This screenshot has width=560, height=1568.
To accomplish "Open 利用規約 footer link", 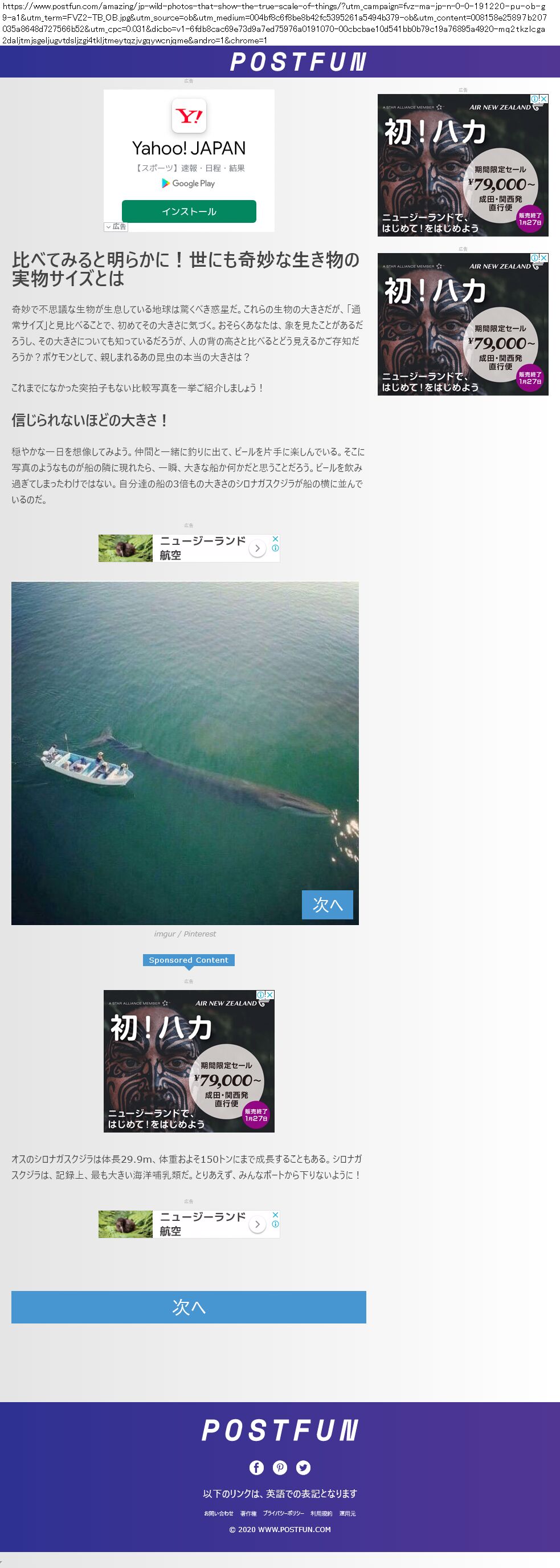I will (x=321, y=1513).
